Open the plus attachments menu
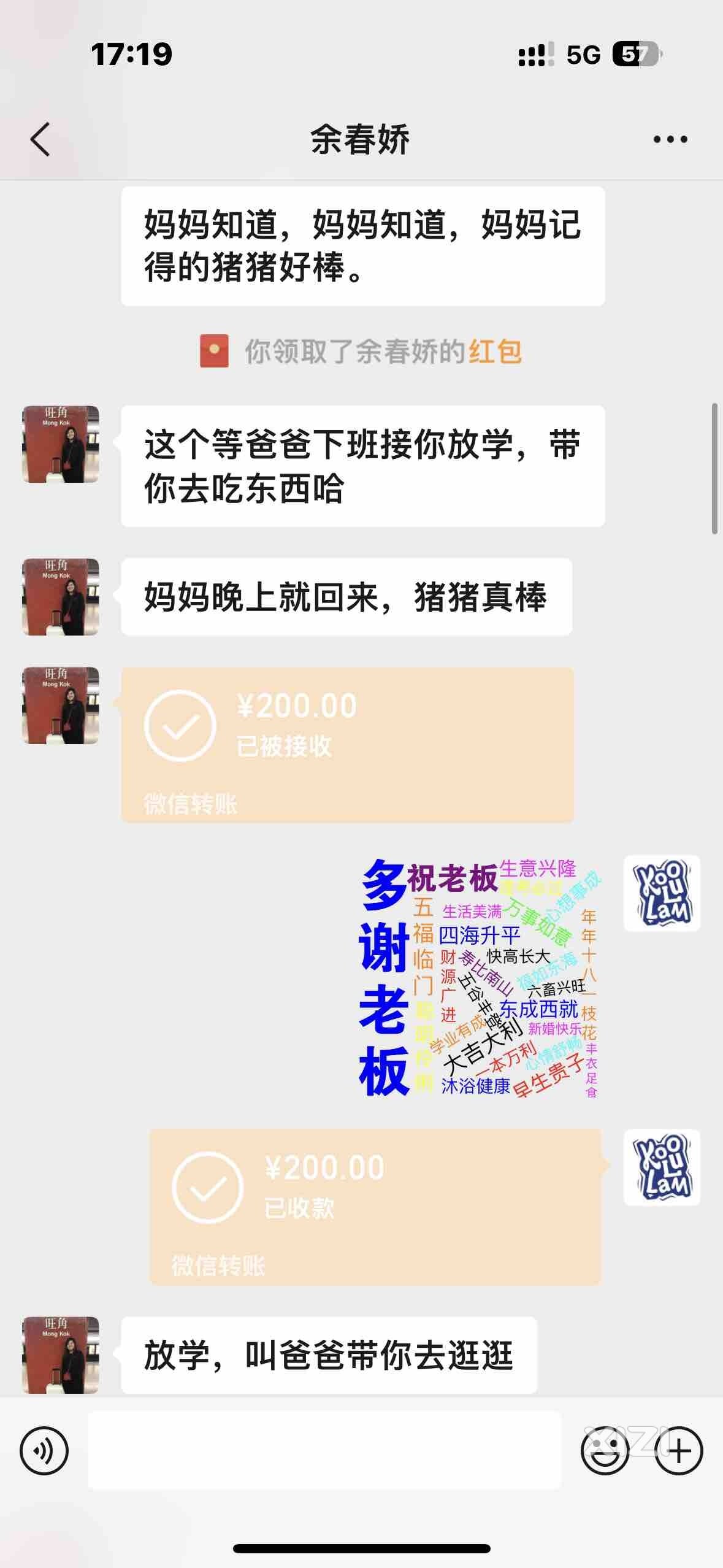The height and width of the screenshot is (1568, 723). (679, 1451)
